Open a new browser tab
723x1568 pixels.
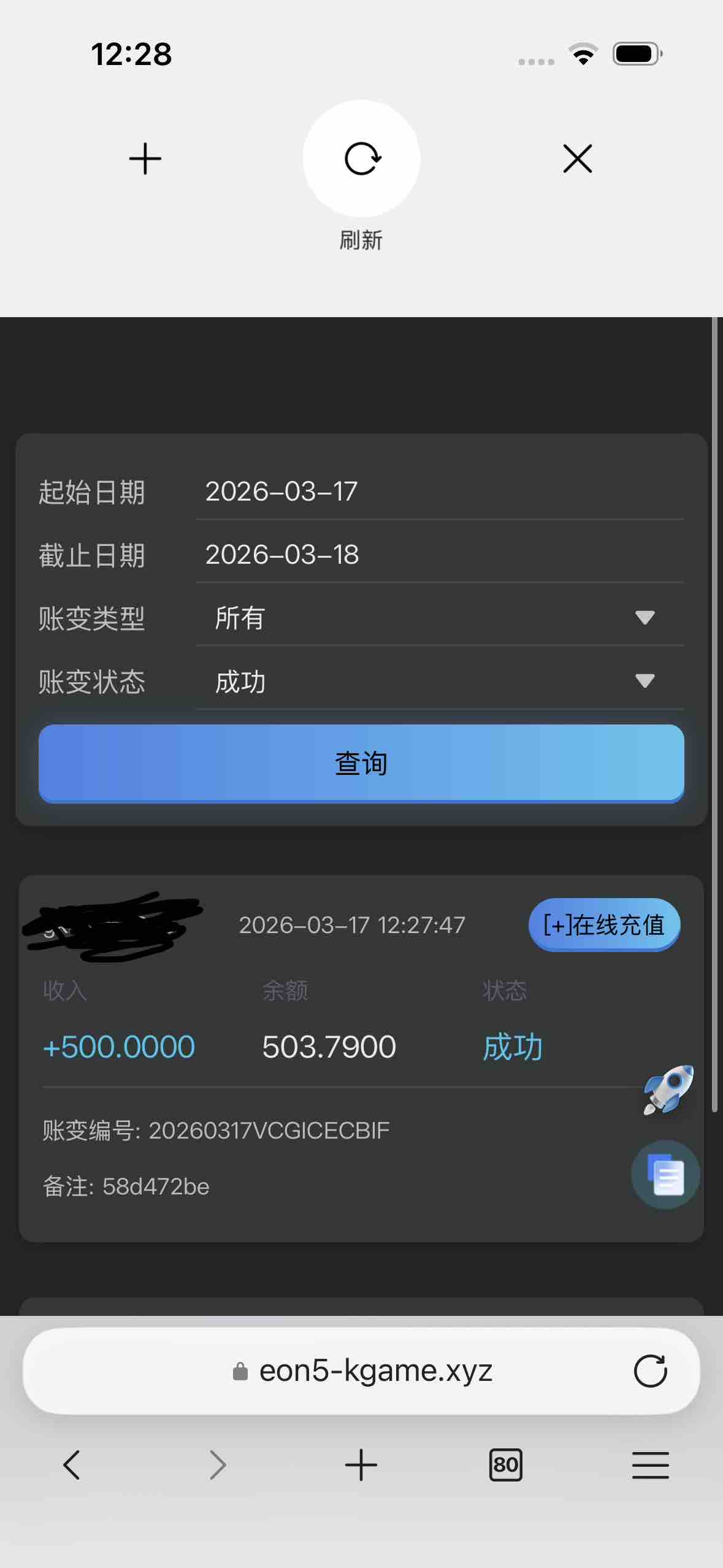(x=361, y=1465)
